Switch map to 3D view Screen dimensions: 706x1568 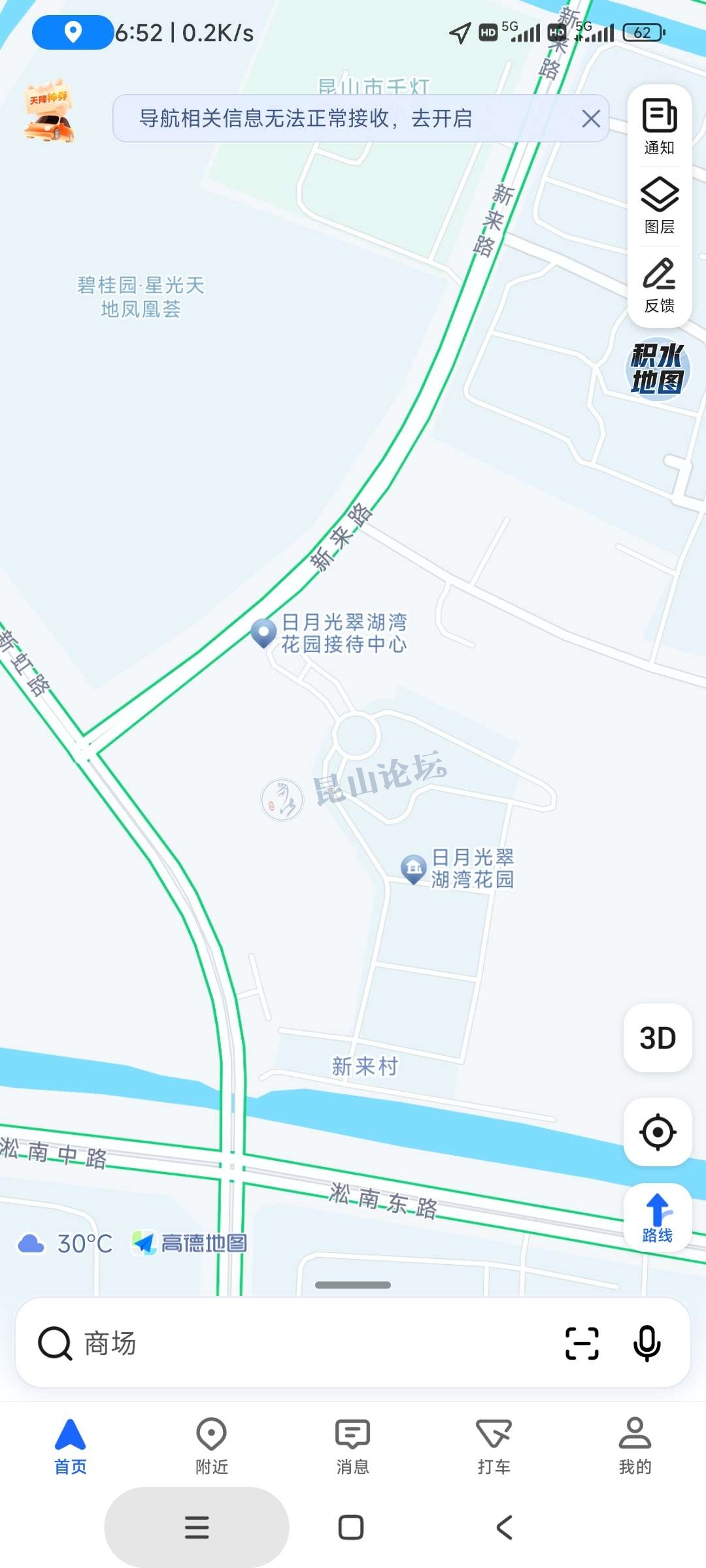(658, 1038)
